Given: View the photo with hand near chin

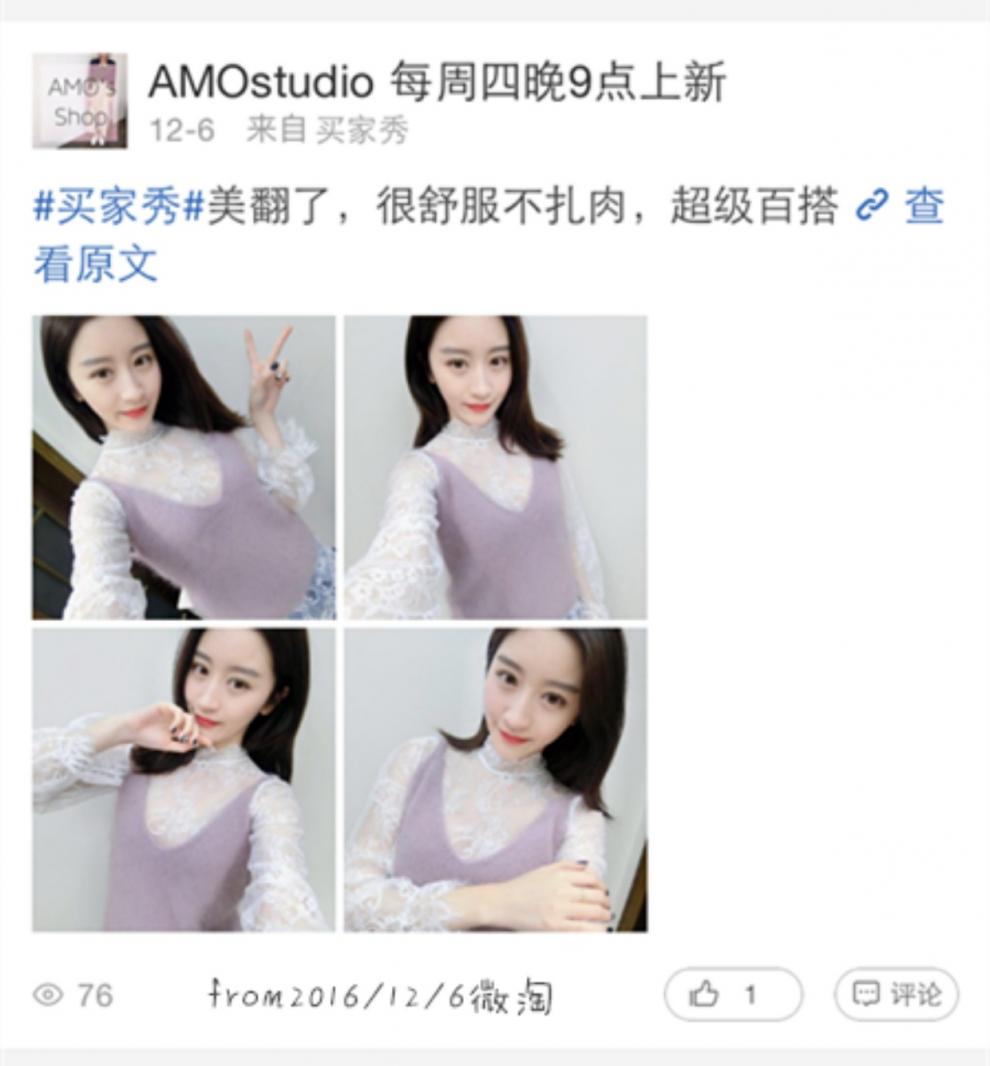Looking at the screenshot, I should (184, 780).
